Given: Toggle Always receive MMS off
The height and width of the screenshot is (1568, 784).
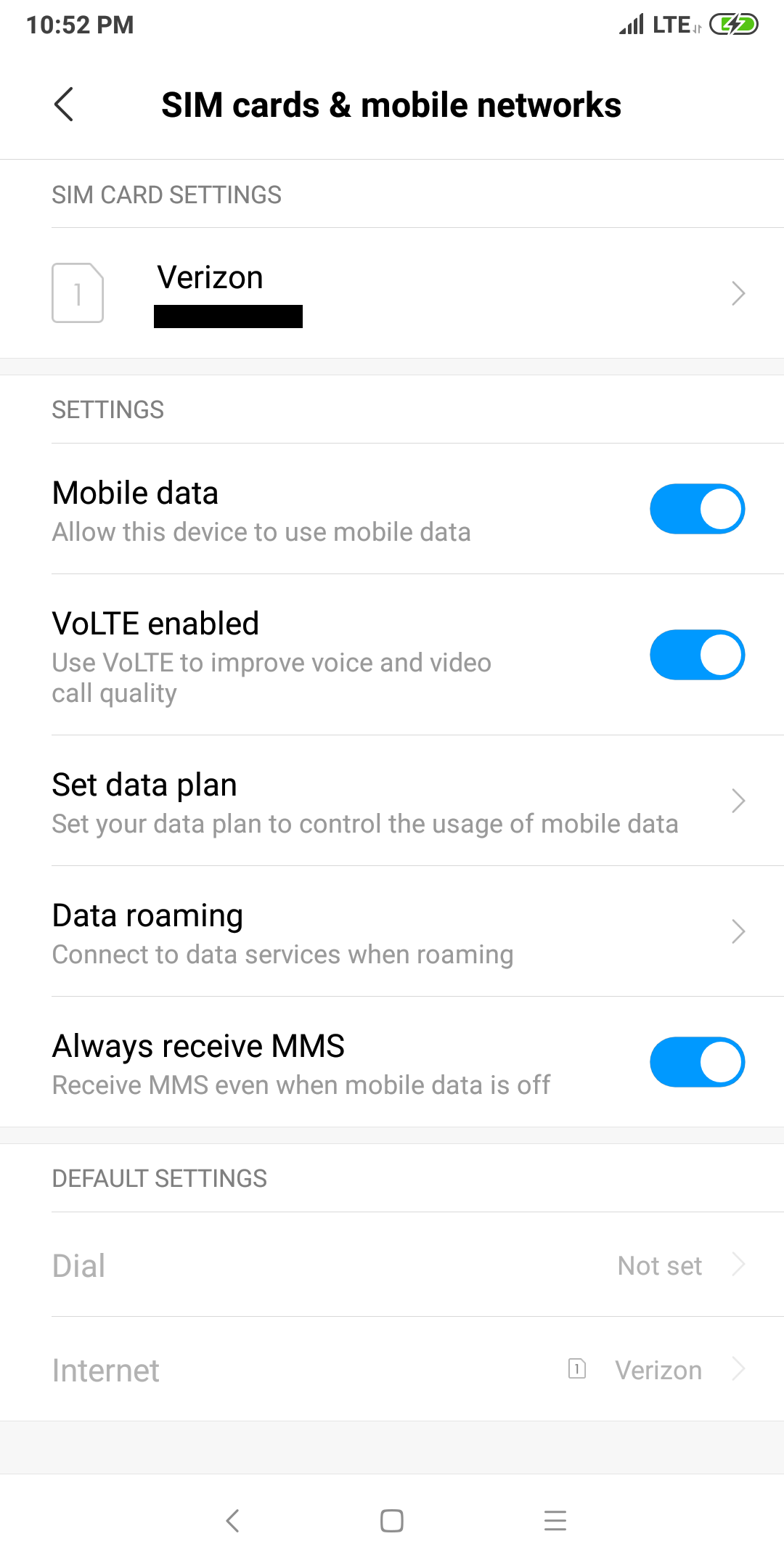Looking at the screenshot, I should (697, 1062).
